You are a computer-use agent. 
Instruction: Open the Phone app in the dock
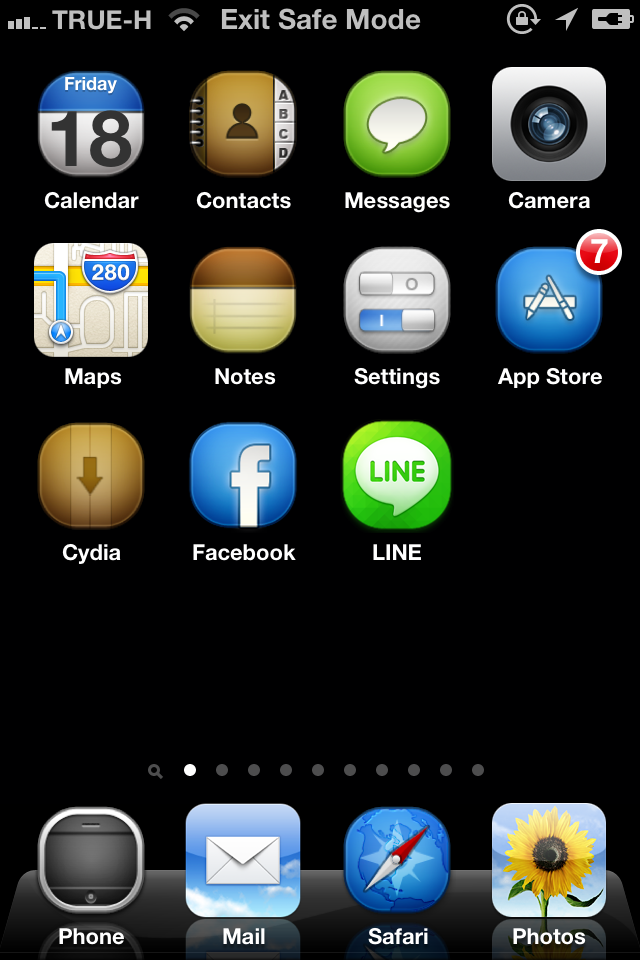pyautogui.click(x=91, y=862)
